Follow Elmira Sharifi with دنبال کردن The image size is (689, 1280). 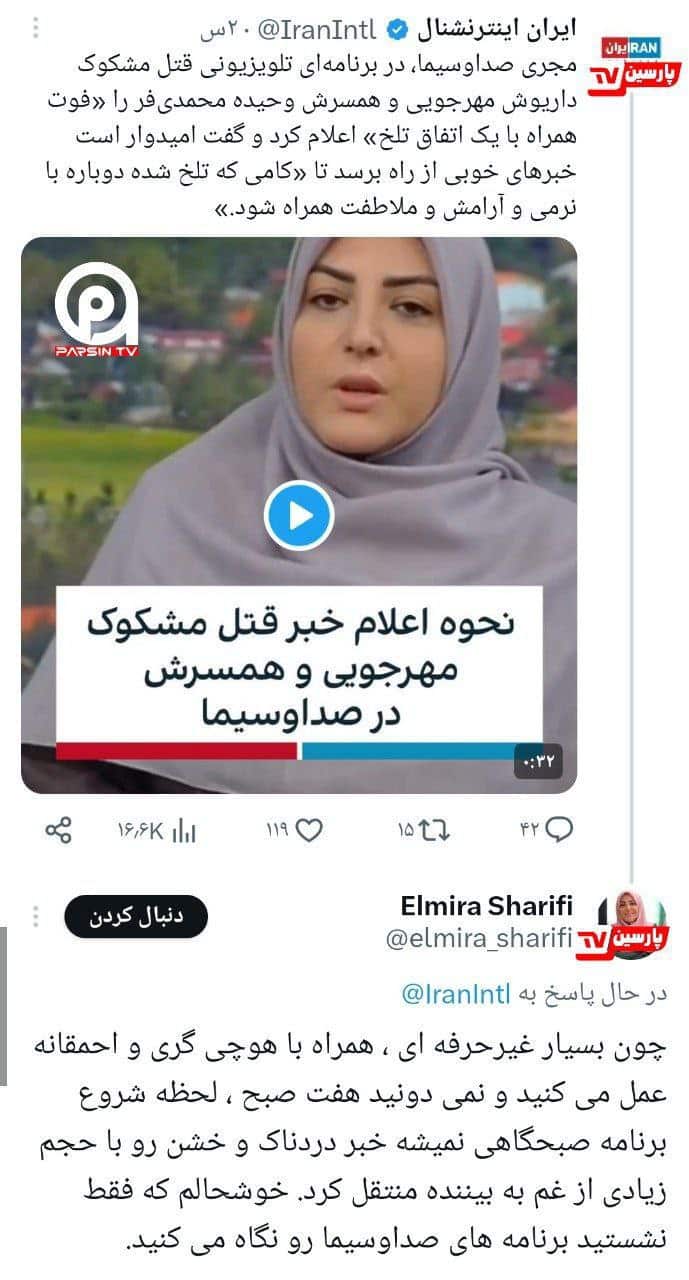coord(136,916)
